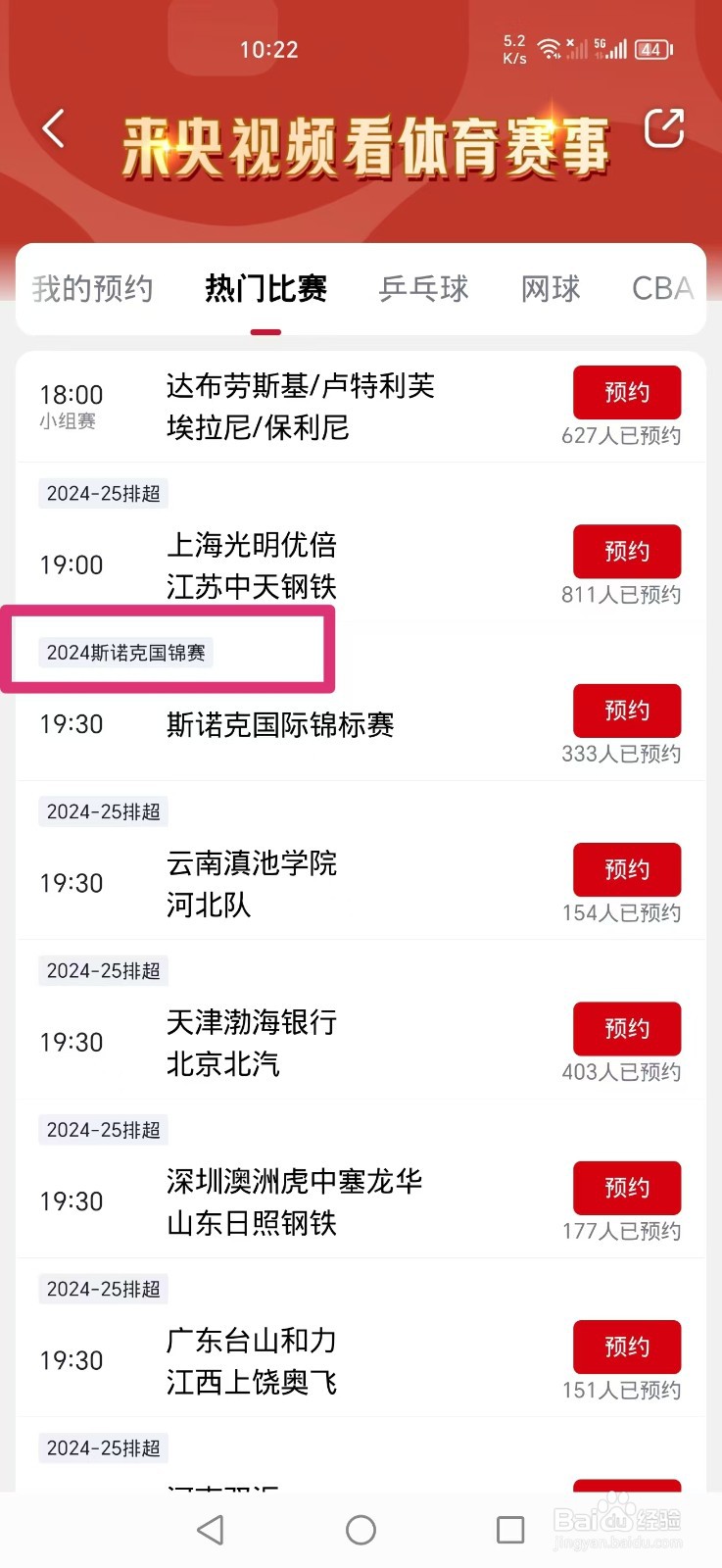Open the share icon at top right
Screen dimensions: 722x1568
click(664, 127)
